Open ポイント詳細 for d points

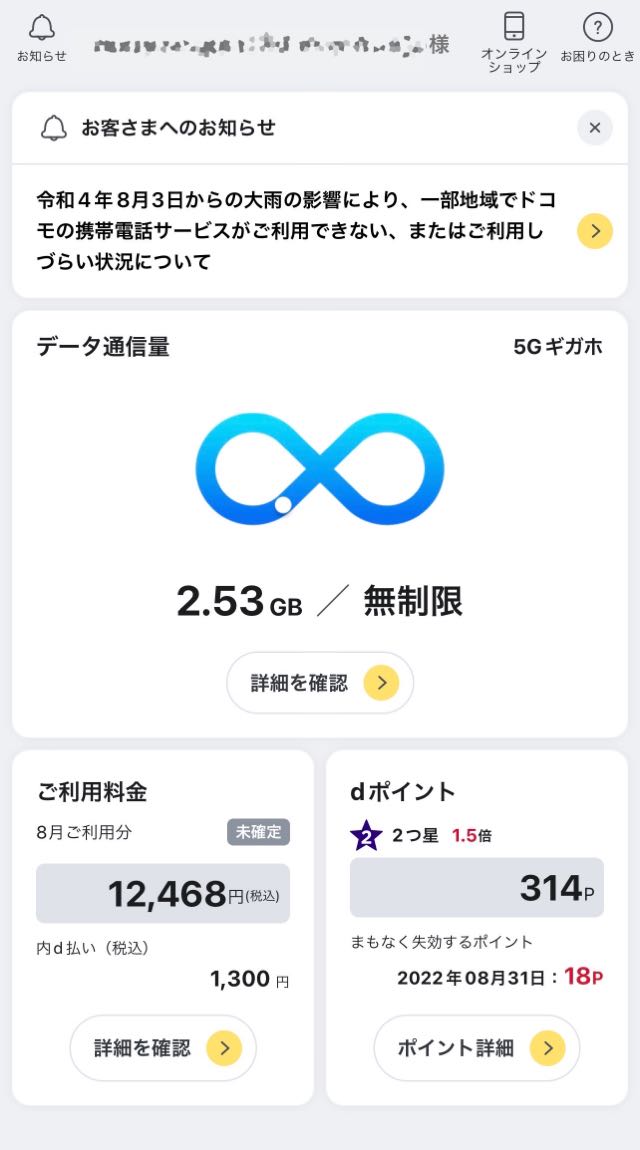pos(477,1047)
